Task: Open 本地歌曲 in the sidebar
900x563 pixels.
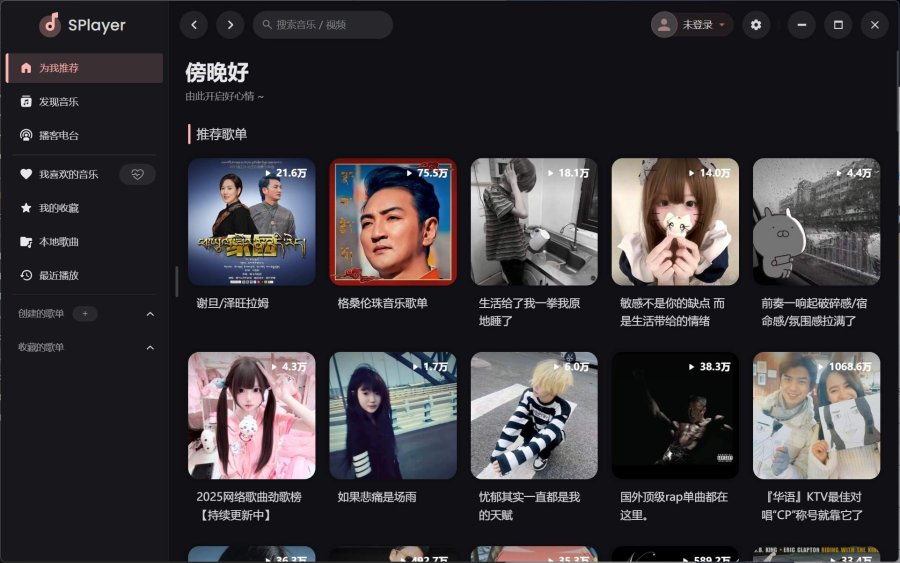Action: pyautogui.click(x=59, y=242)
